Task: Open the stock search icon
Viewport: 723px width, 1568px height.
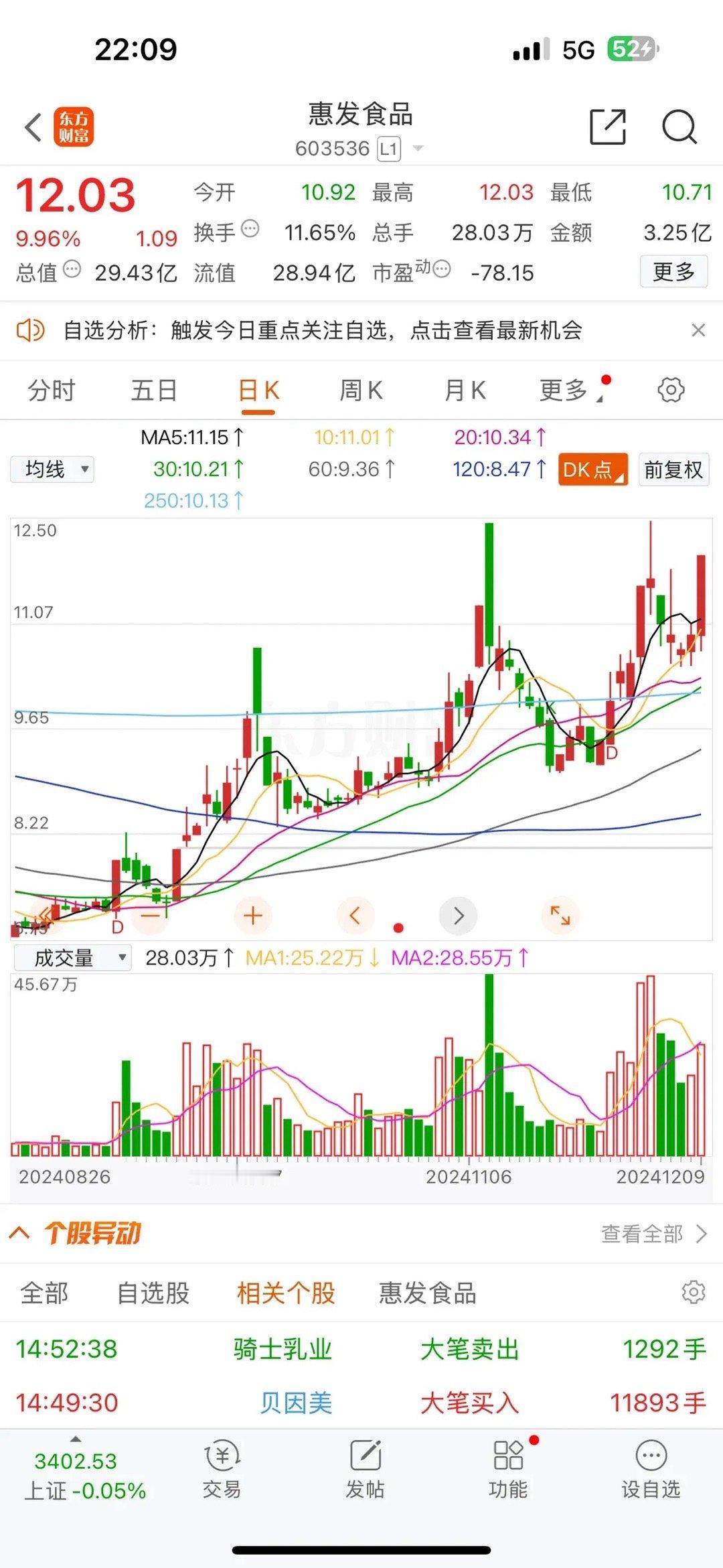Action: click(679, 127)
